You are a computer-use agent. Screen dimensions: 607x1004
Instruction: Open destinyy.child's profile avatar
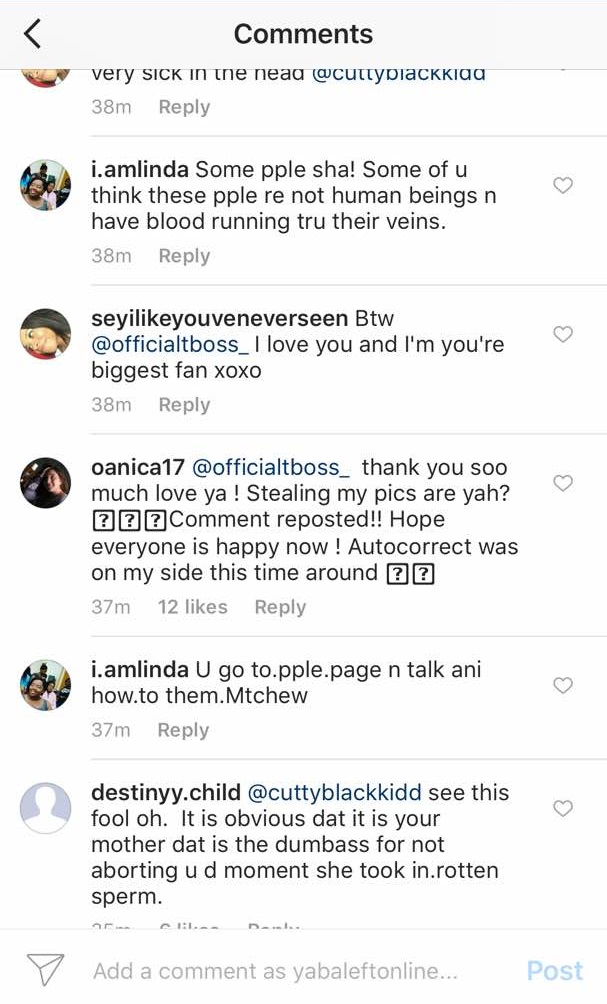pyautogui.click(x=46, y=808)
